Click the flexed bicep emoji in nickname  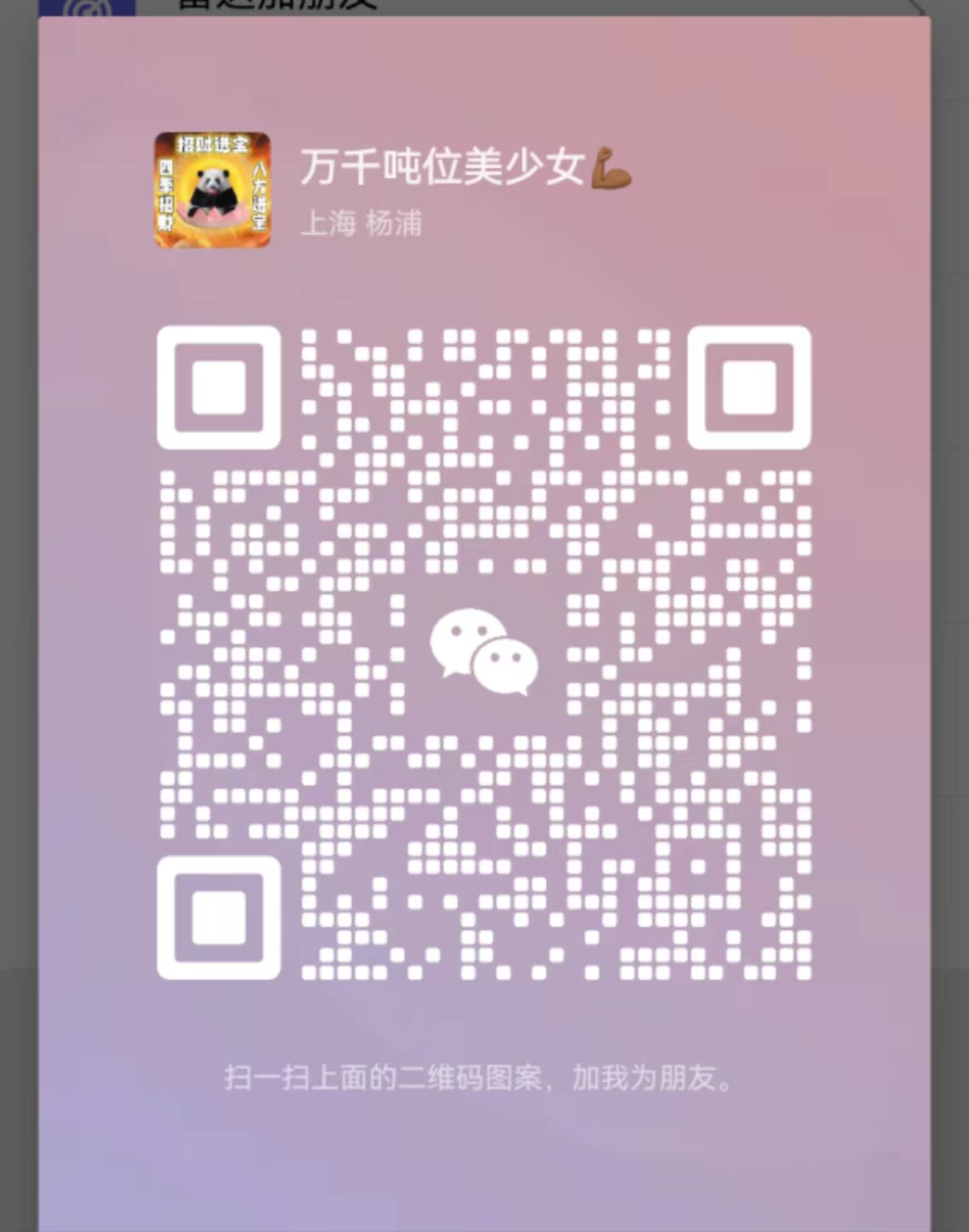coord(612,171)
